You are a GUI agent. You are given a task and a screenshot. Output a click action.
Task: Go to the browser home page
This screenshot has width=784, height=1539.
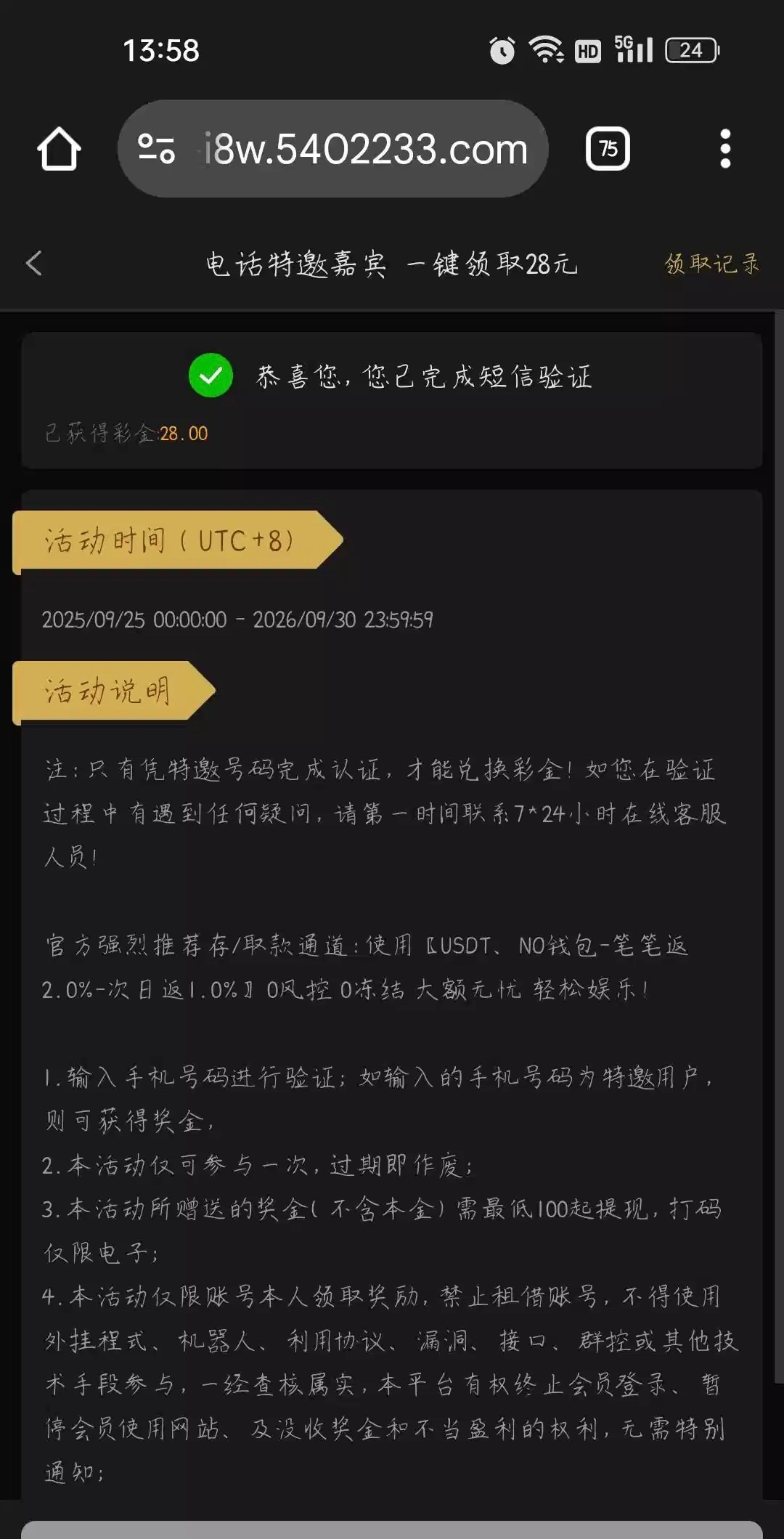[59, 149]
